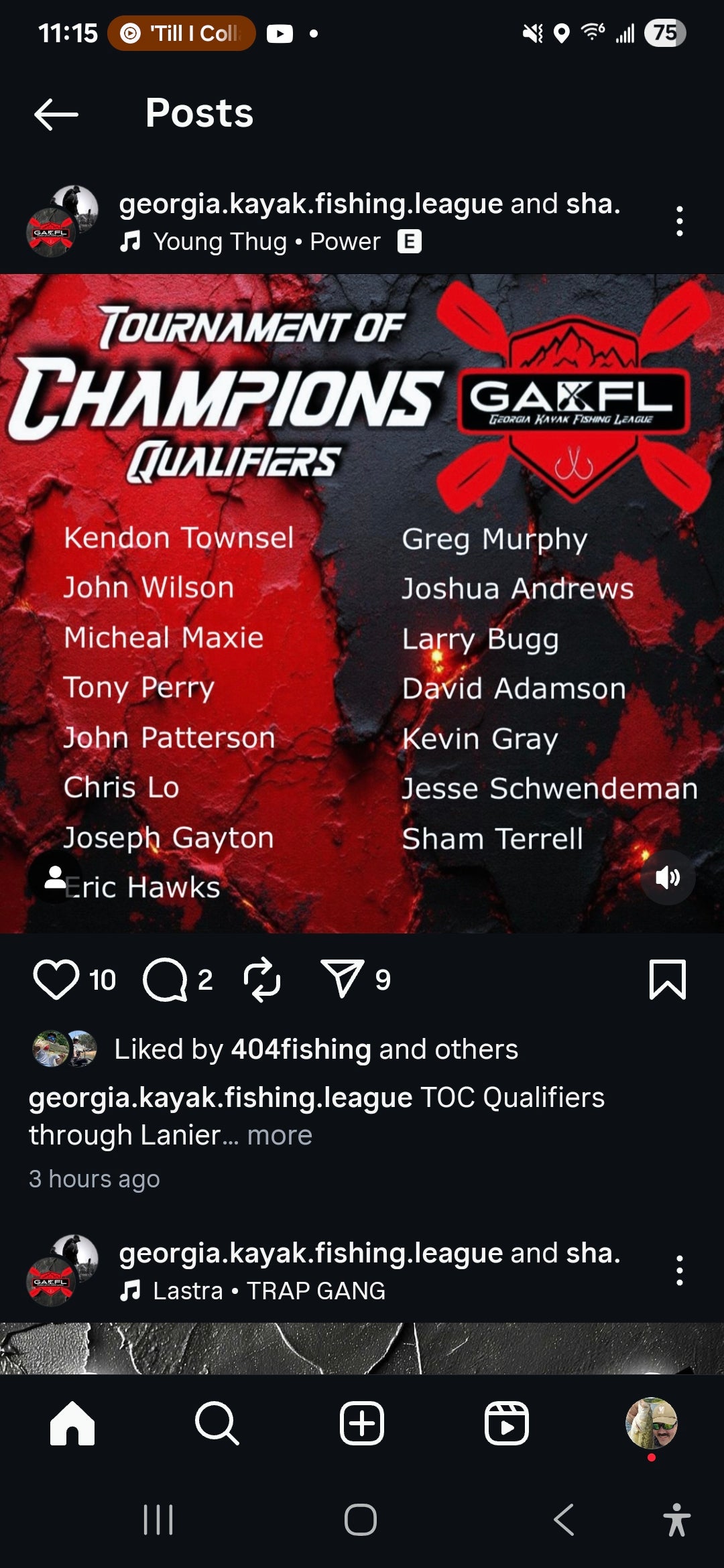
Task: Open the Search tab
Action: [x=217, y=1423]
